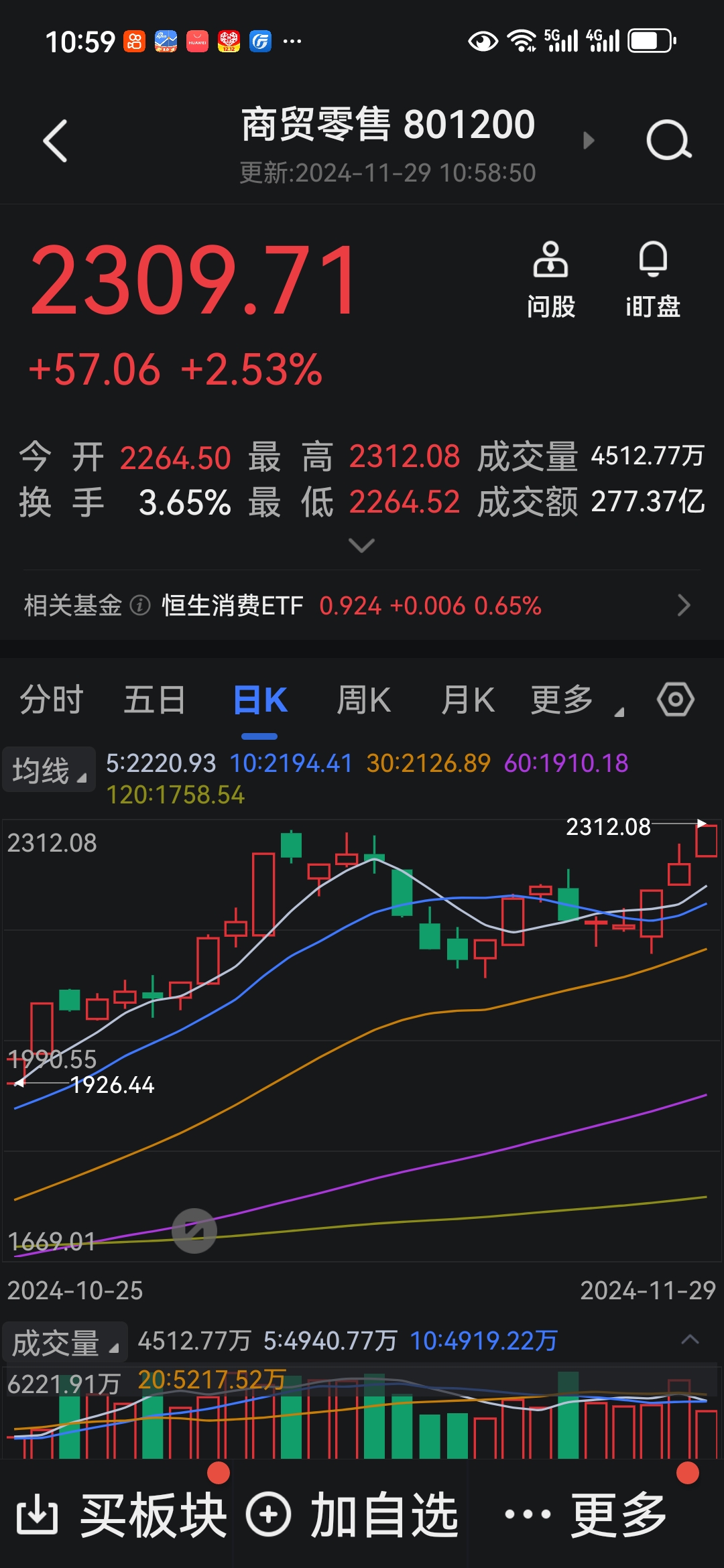
Task: Open 问股 stock assistant
Action: coord(551,280)
